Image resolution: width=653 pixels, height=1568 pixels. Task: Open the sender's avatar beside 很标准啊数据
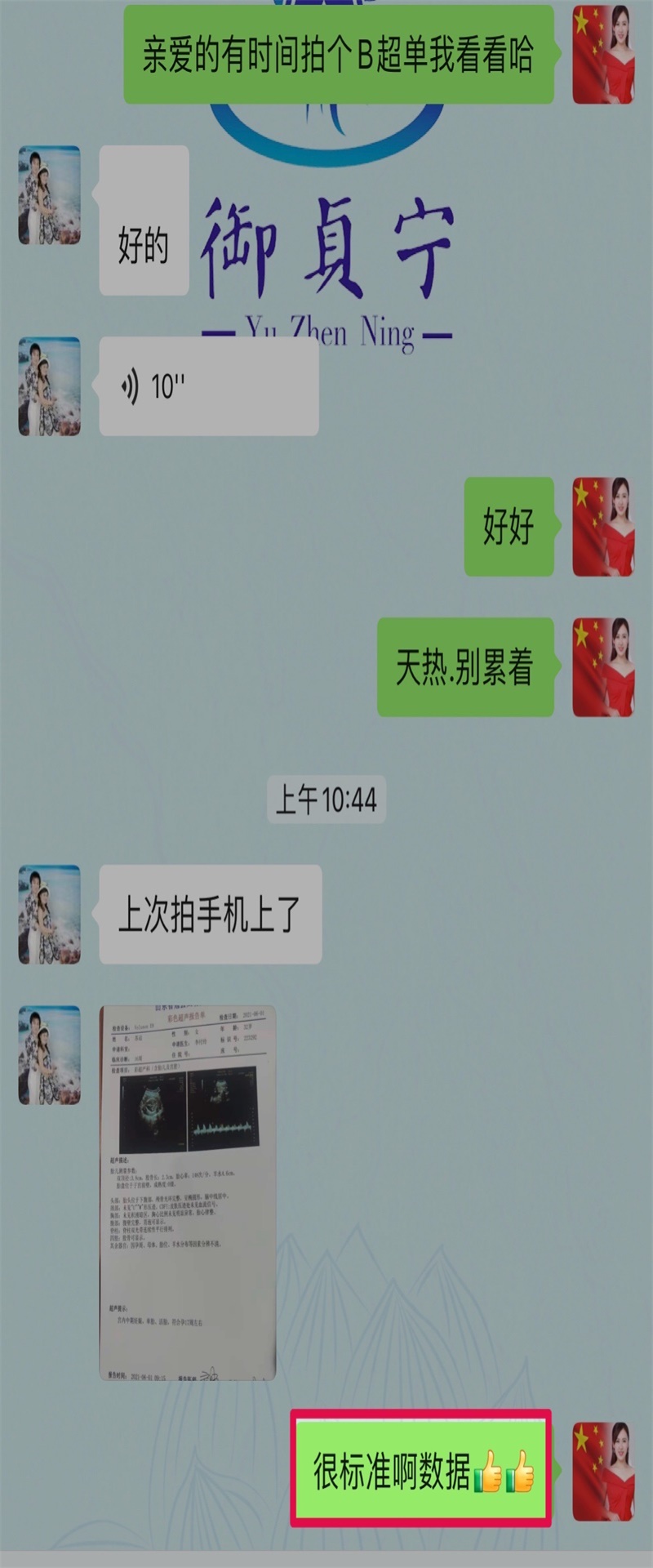tap(603, 1471)
